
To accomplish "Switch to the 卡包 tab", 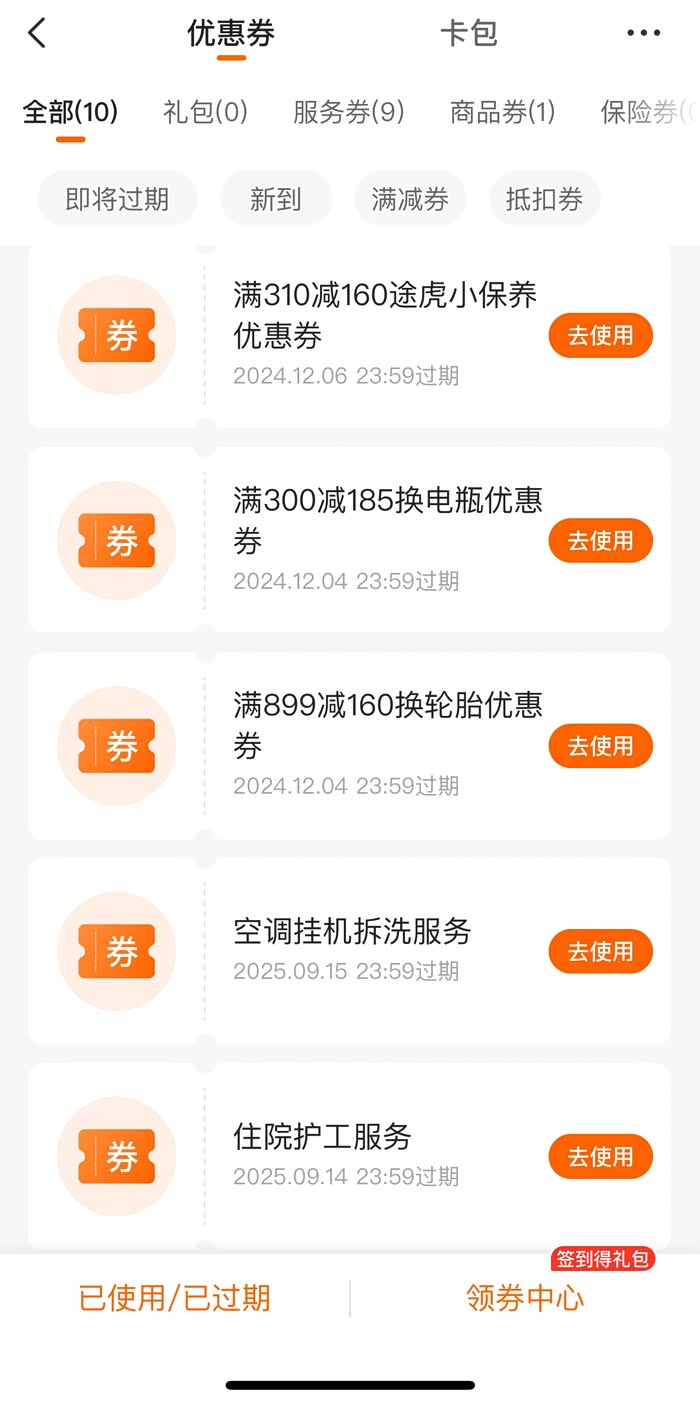I will 469,33.
